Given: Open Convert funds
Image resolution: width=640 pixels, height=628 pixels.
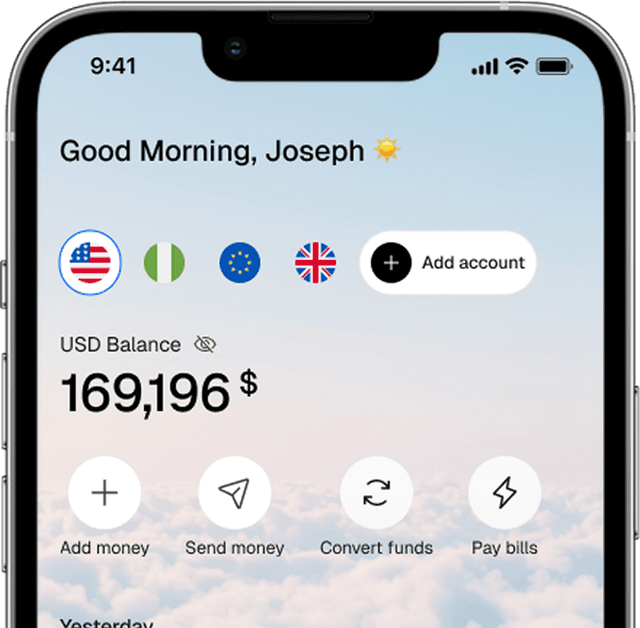Looking at the screenshot, I should coord(376,493).
